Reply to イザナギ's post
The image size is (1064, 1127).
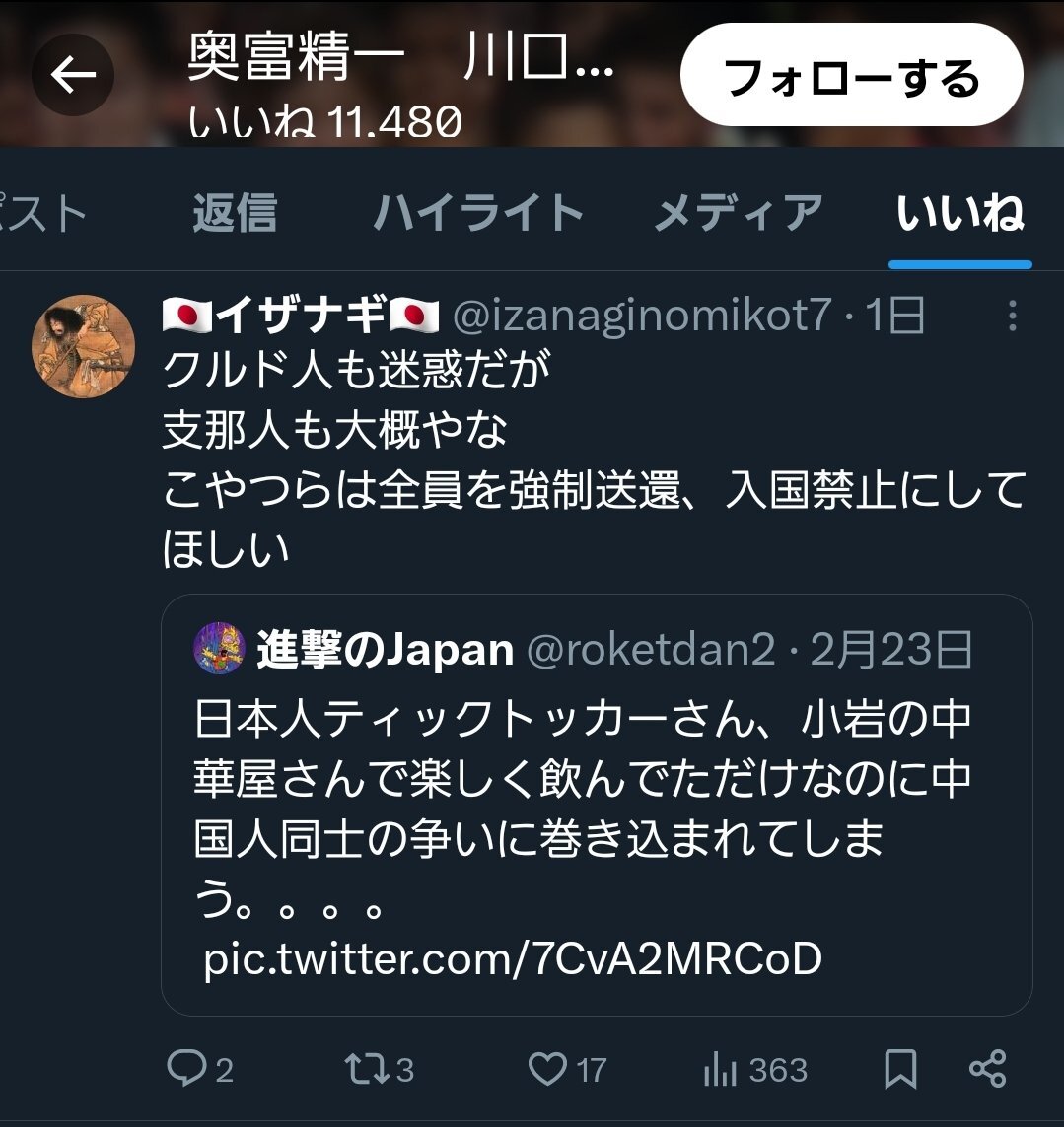click(200, 1070)
